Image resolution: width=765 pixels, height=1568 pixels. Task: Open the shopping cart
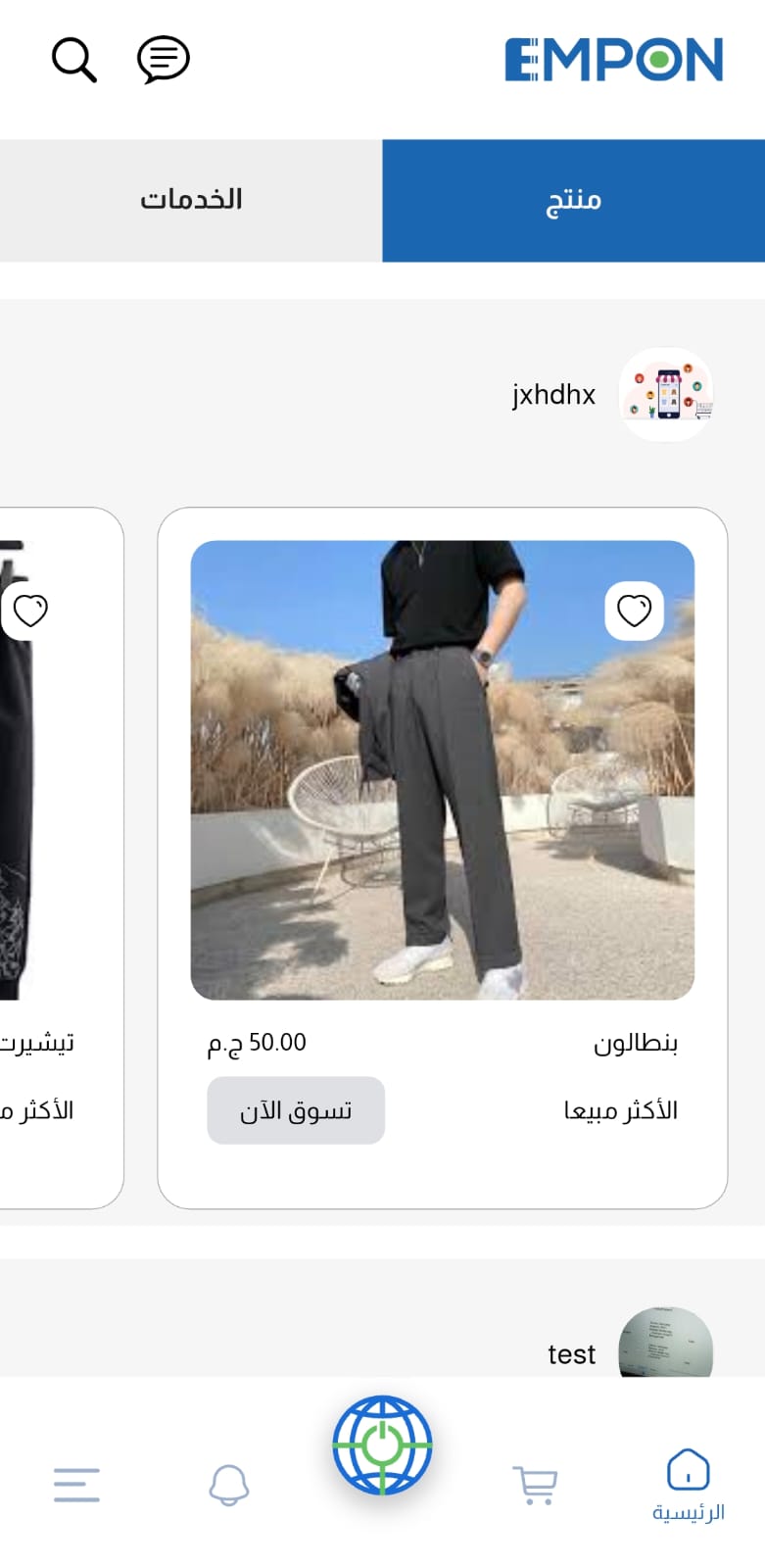click(x=535, y=1485)
